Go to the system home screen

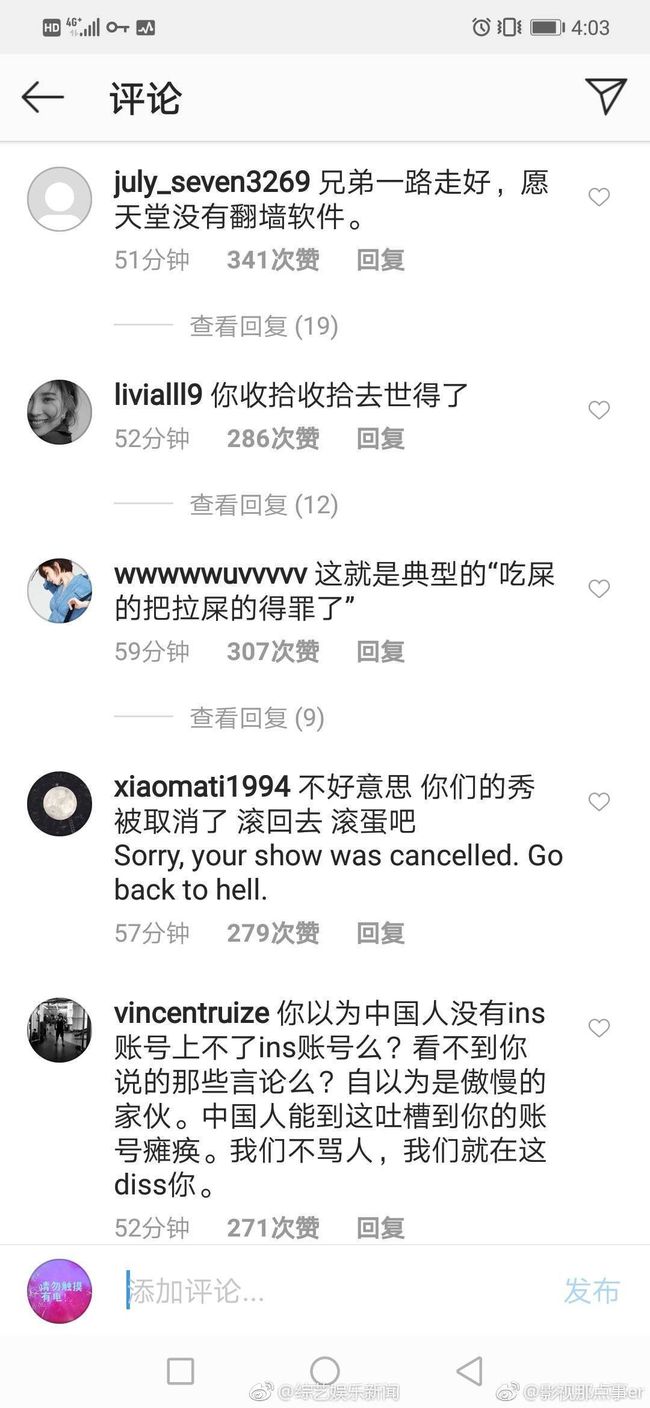coord(325,1371)
